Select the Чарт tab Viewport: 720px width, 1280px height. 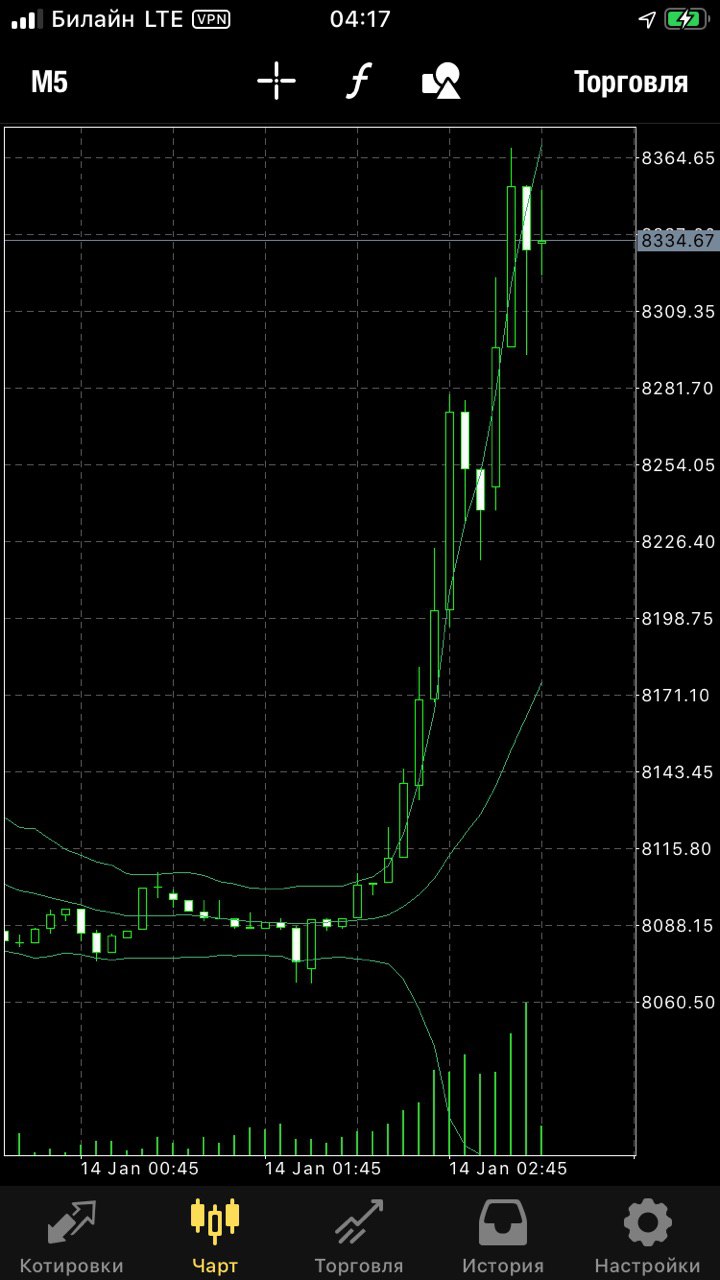(215, 1236)
